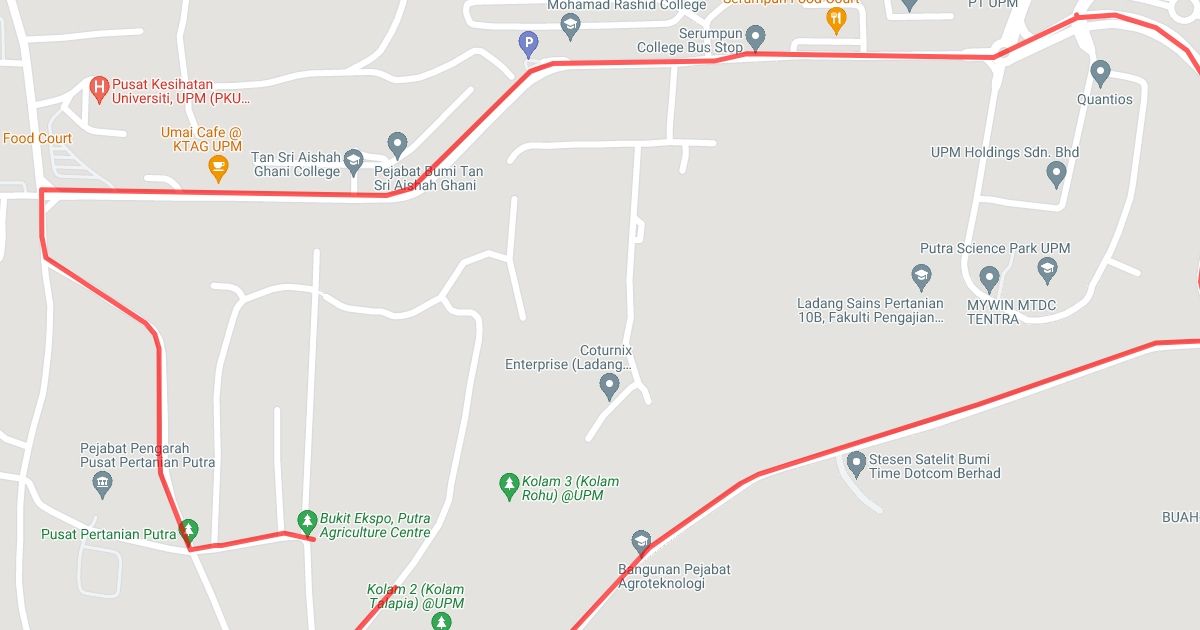Tap the Bukit Ekspo, Putra Agriculture Centre marker

(307, 520)
